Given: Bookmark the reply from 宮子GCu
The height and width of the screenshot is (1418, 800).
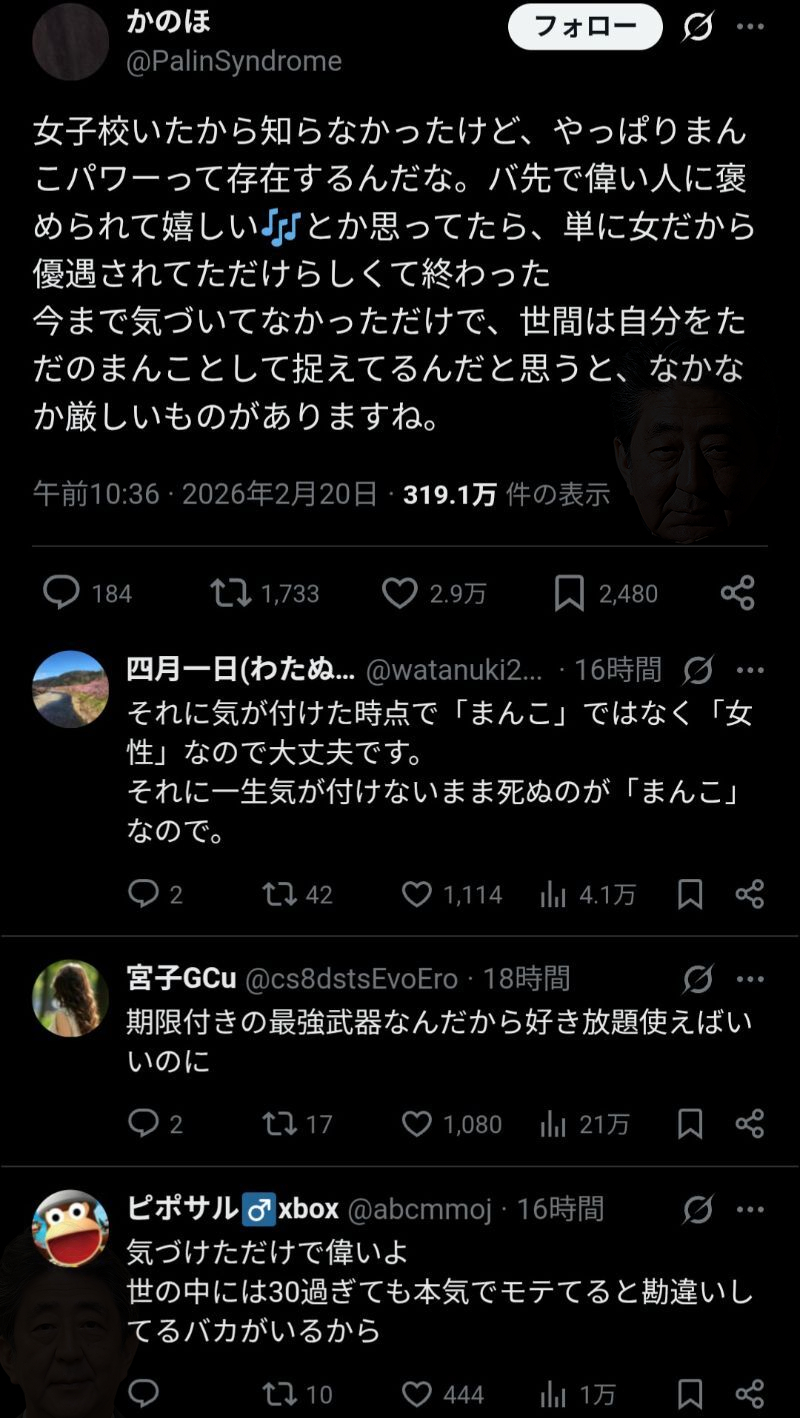Looking at the screenshot, I should point(690,1124).
